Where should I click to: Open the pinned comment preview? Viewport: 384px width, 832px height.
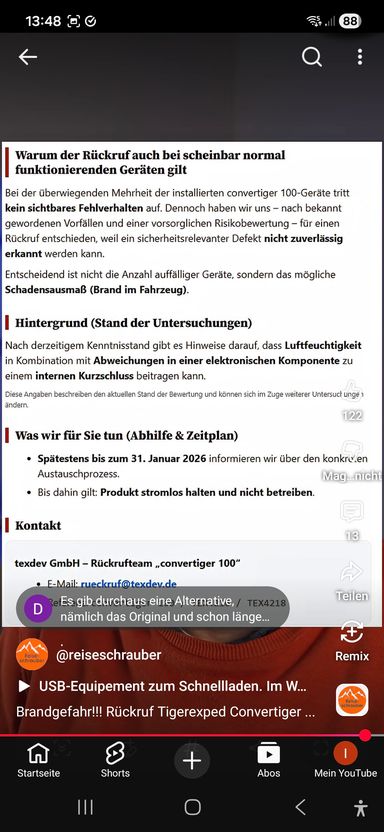(x=153, y=609)
